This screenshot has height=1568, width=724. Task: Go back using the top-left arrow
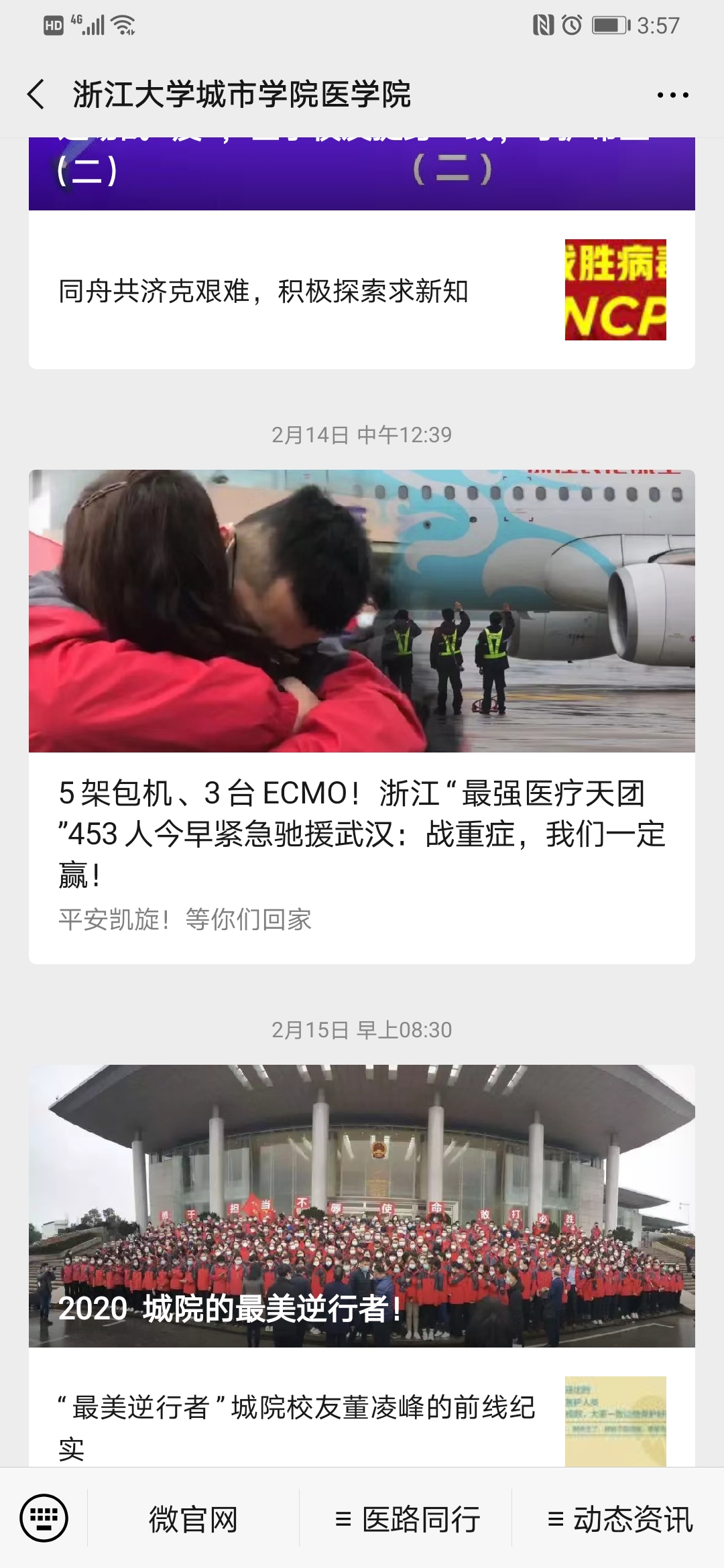(x=37, y=94)
